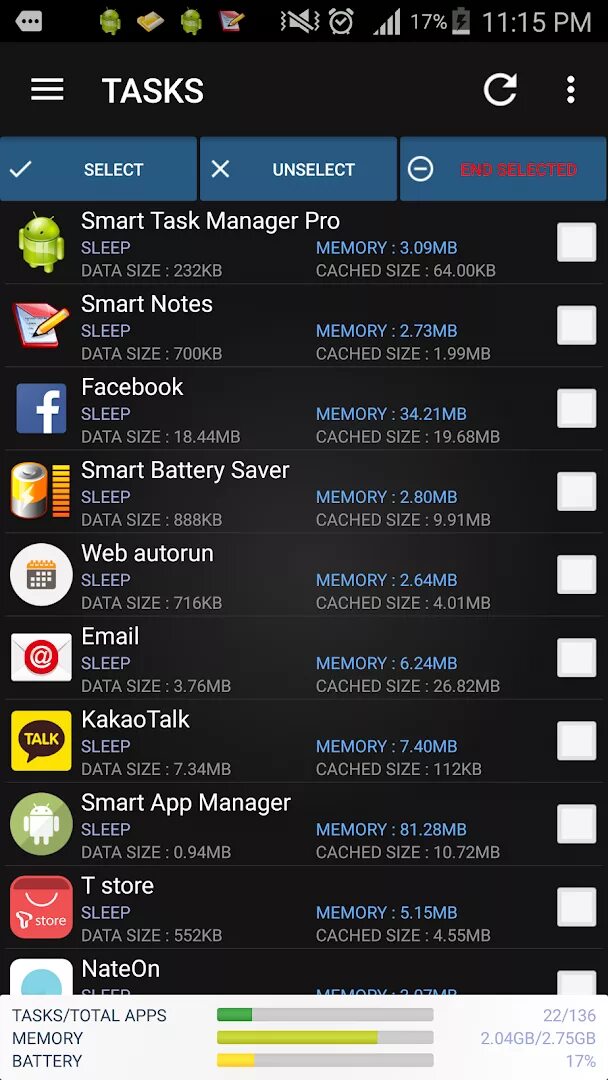Image resolution: width=608 pixels, height=1080 pixels.
Task: Tap END SELECTED button
Action: click(503, 169)
